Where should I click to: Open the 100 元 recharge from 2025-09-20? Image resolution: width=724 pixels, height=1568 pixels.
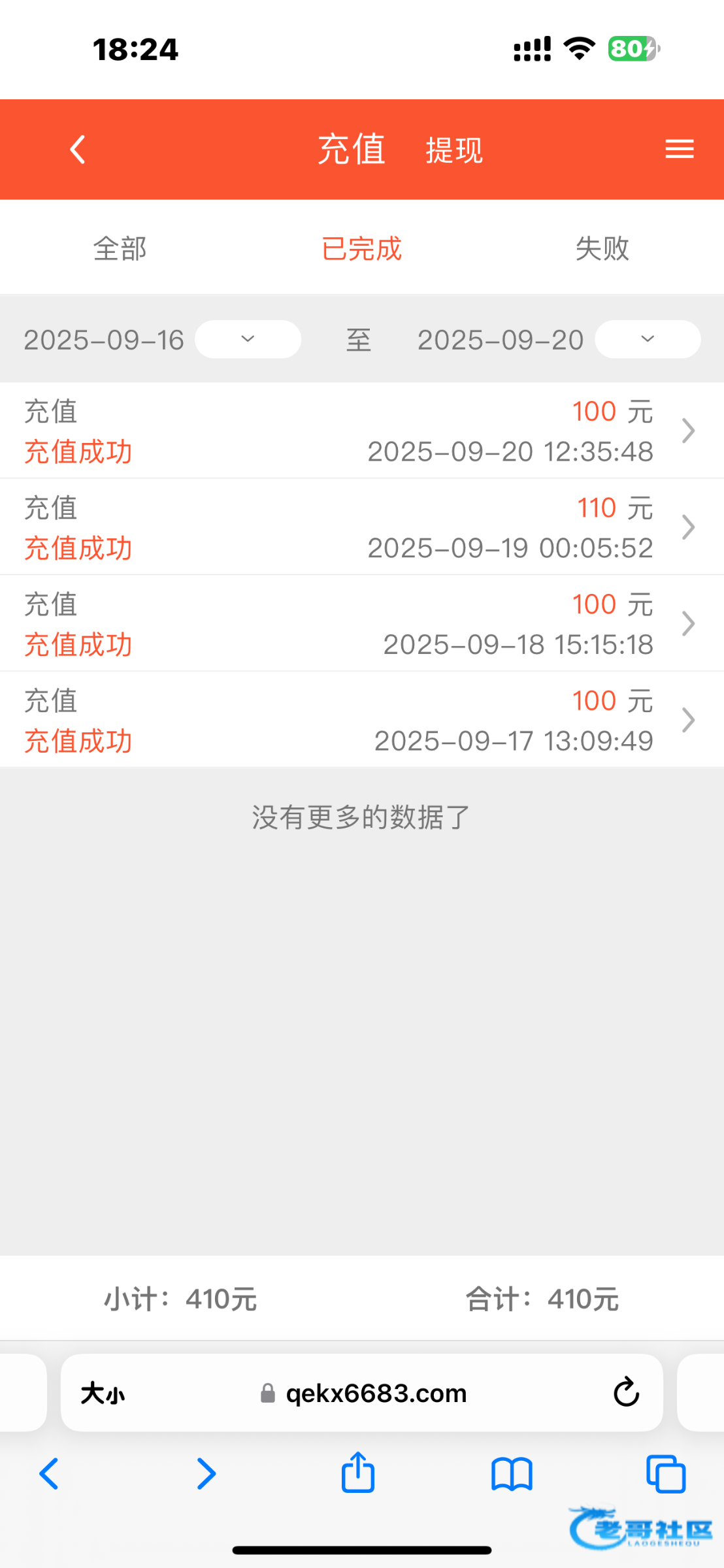(x=361, y=431)
